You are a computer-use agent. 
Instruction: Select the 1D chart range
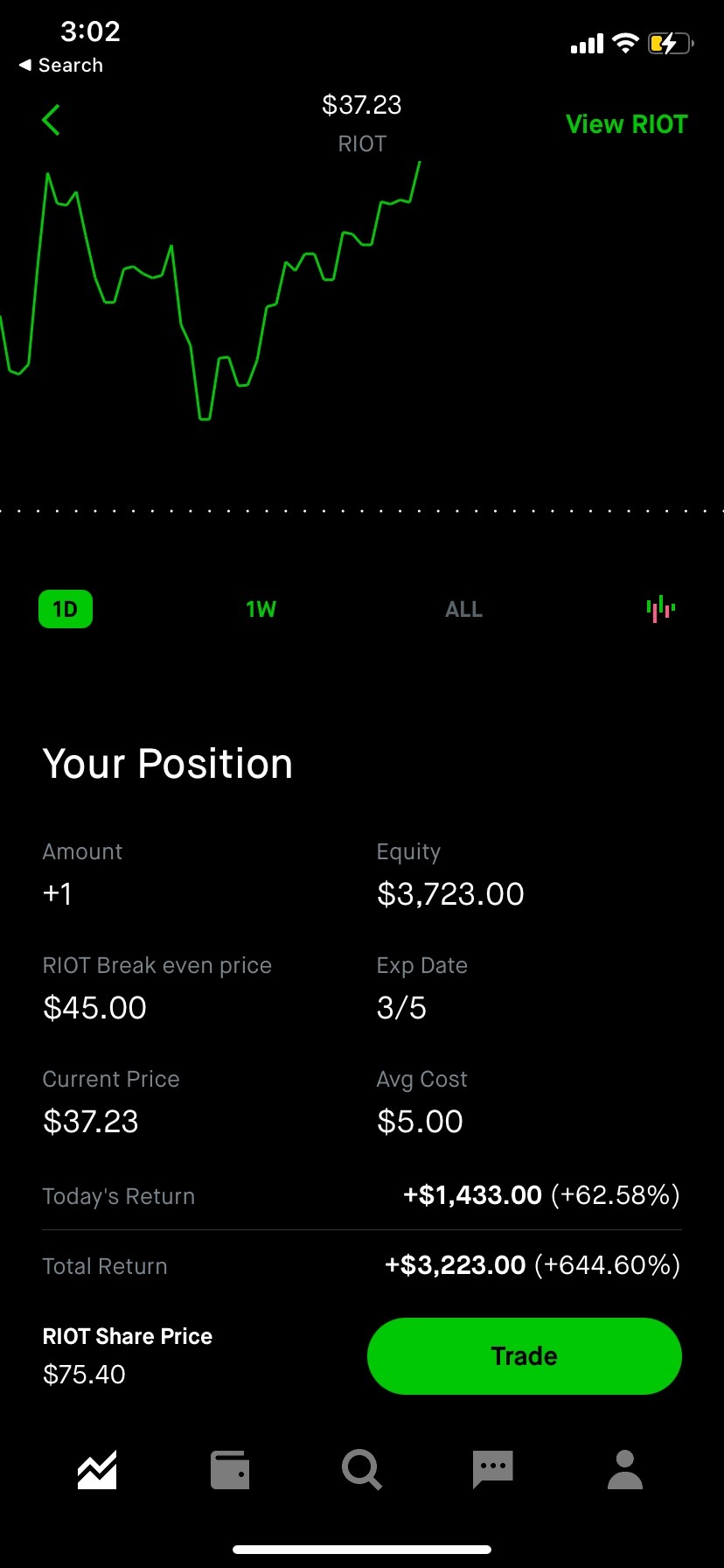click(x=66, y=609)
